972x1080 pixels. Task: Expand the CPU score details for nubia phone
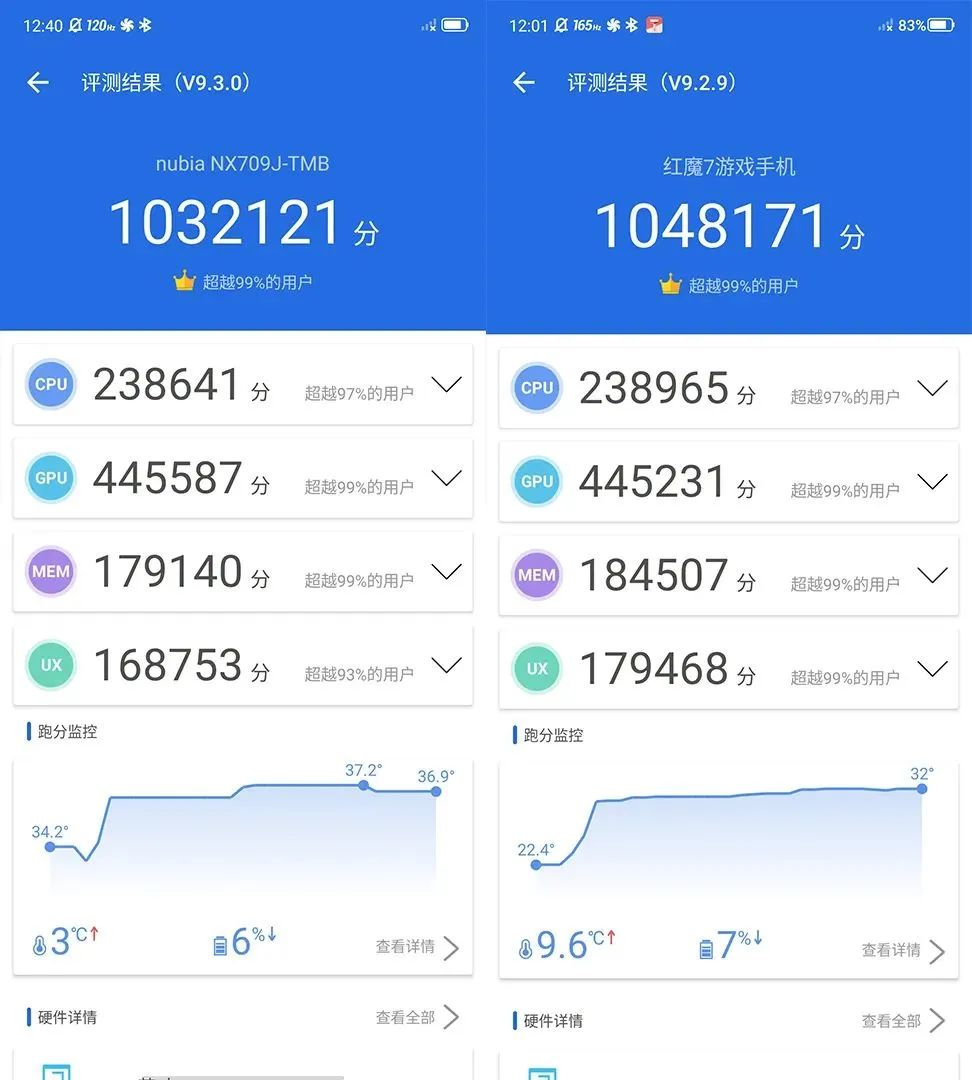(x=446, y=385)
